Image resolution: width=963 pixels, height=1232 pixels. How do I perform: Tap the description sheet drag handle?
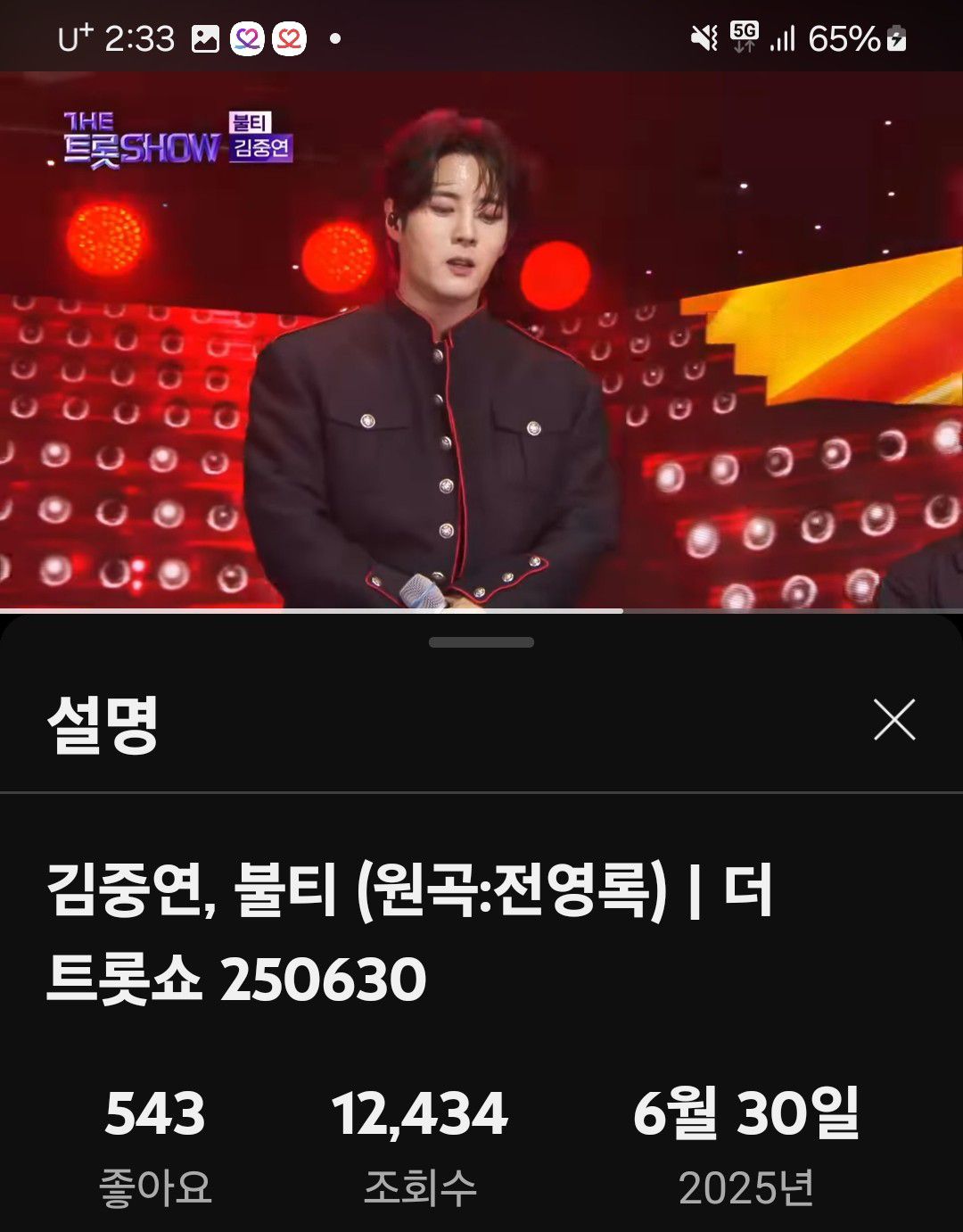pos(481,642)
